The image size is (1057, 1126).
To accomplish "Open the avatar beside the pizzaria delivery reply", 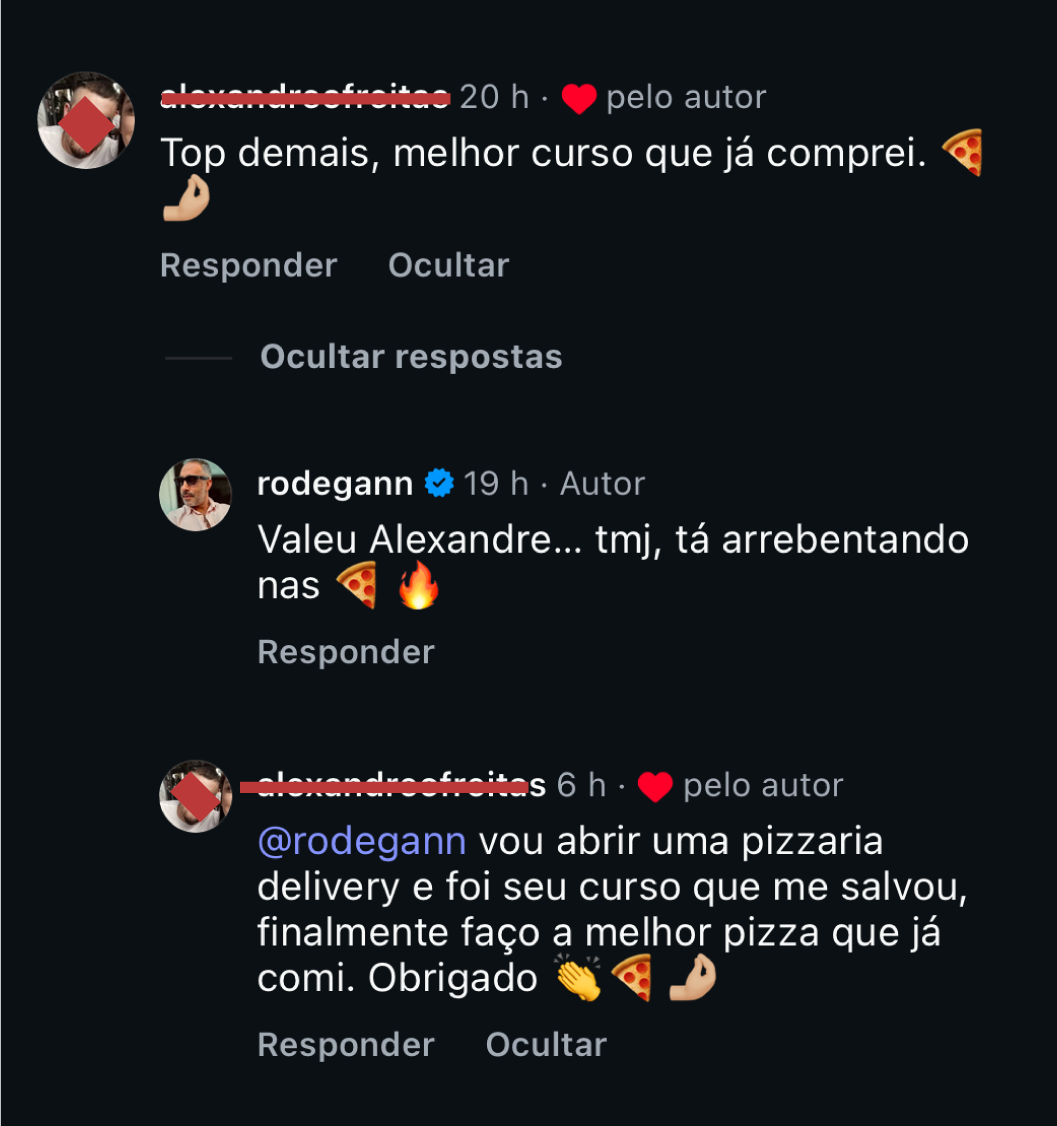I will click(195, 796).
